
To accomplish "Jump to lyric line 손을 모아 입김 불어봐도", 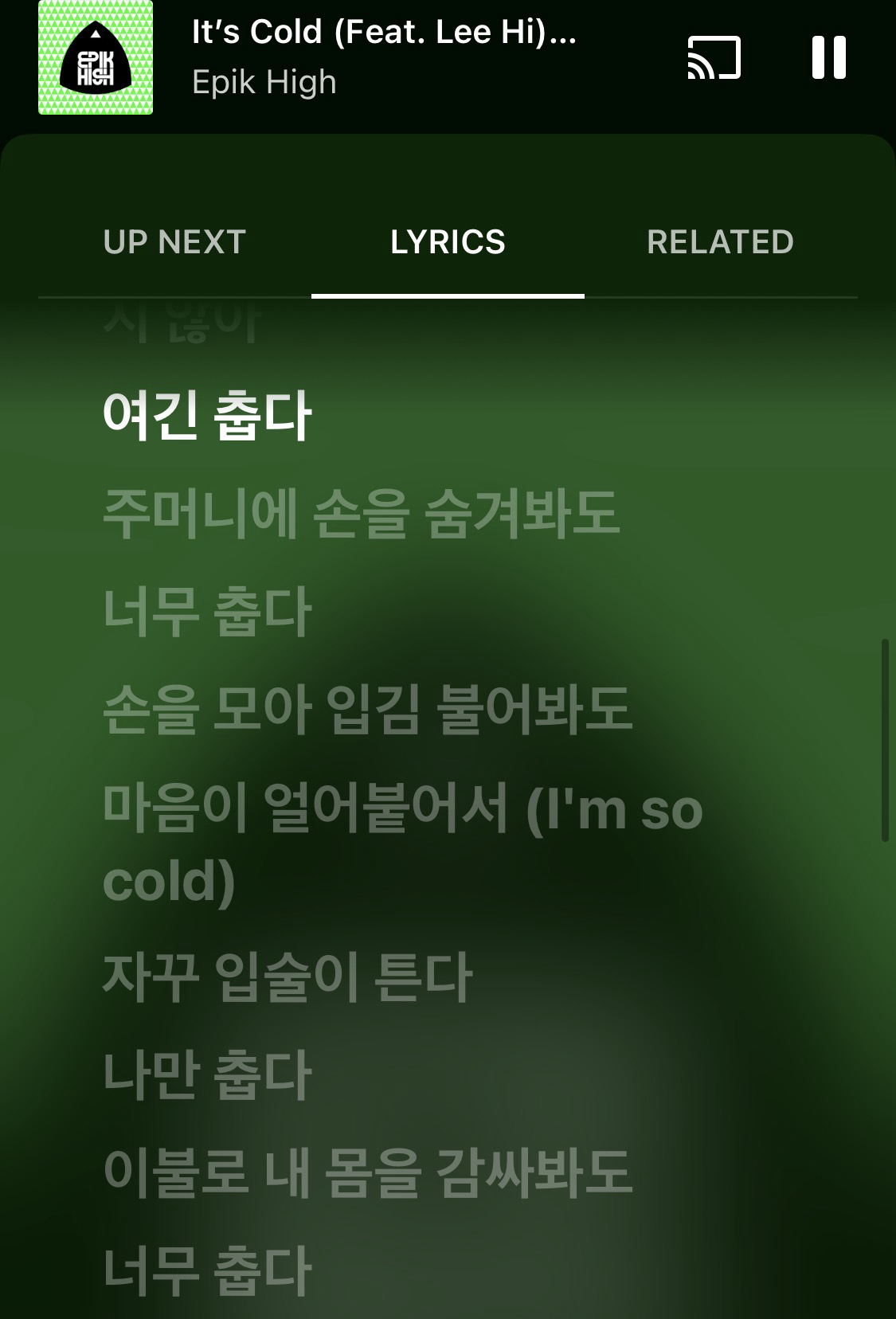I will pyautogui.click(x=367, y=710).
